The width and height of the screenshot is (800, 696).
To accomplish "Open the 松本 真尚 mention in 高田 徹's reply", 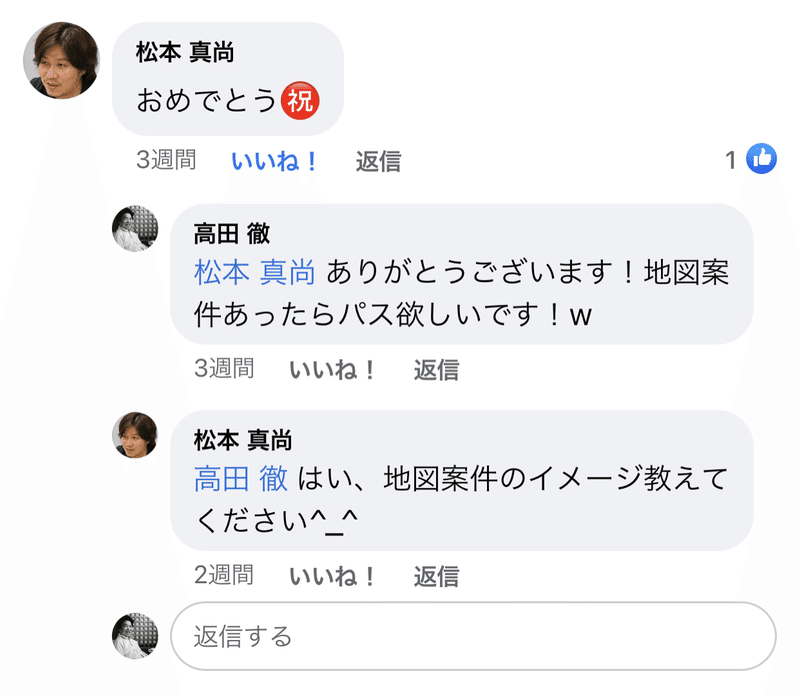I will point(254,272).
